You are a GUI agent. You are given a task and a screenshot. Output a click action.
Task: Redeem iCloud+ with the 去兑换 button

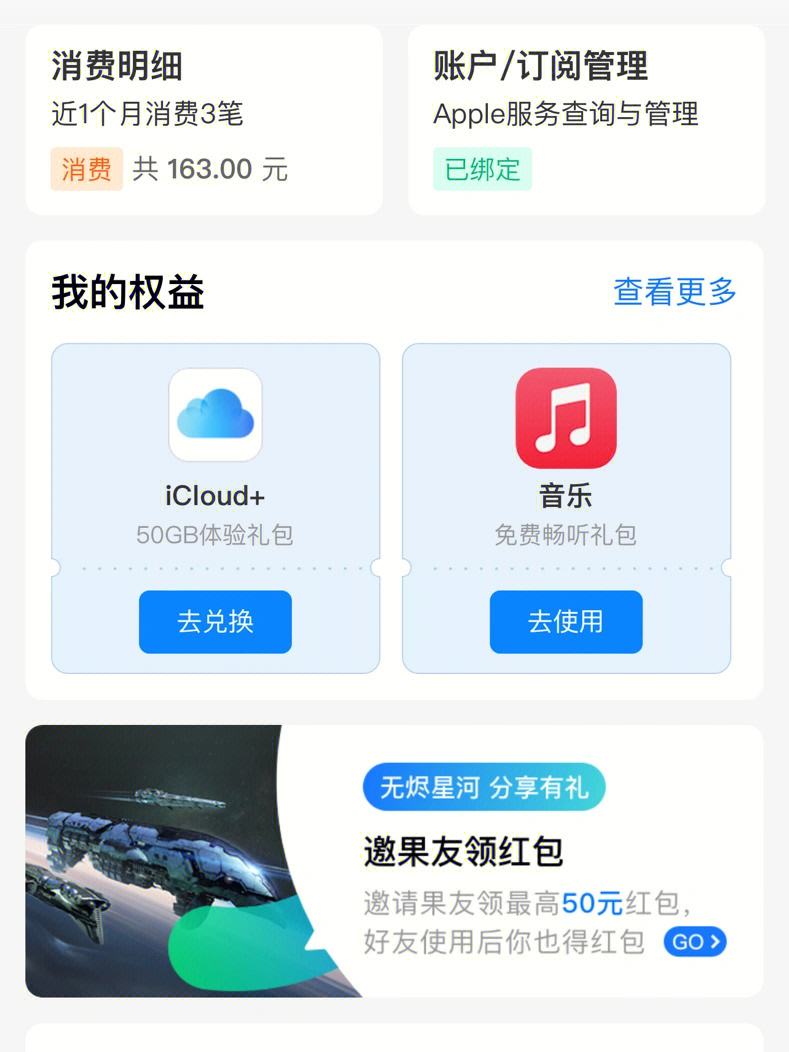[x=215, y=622]
